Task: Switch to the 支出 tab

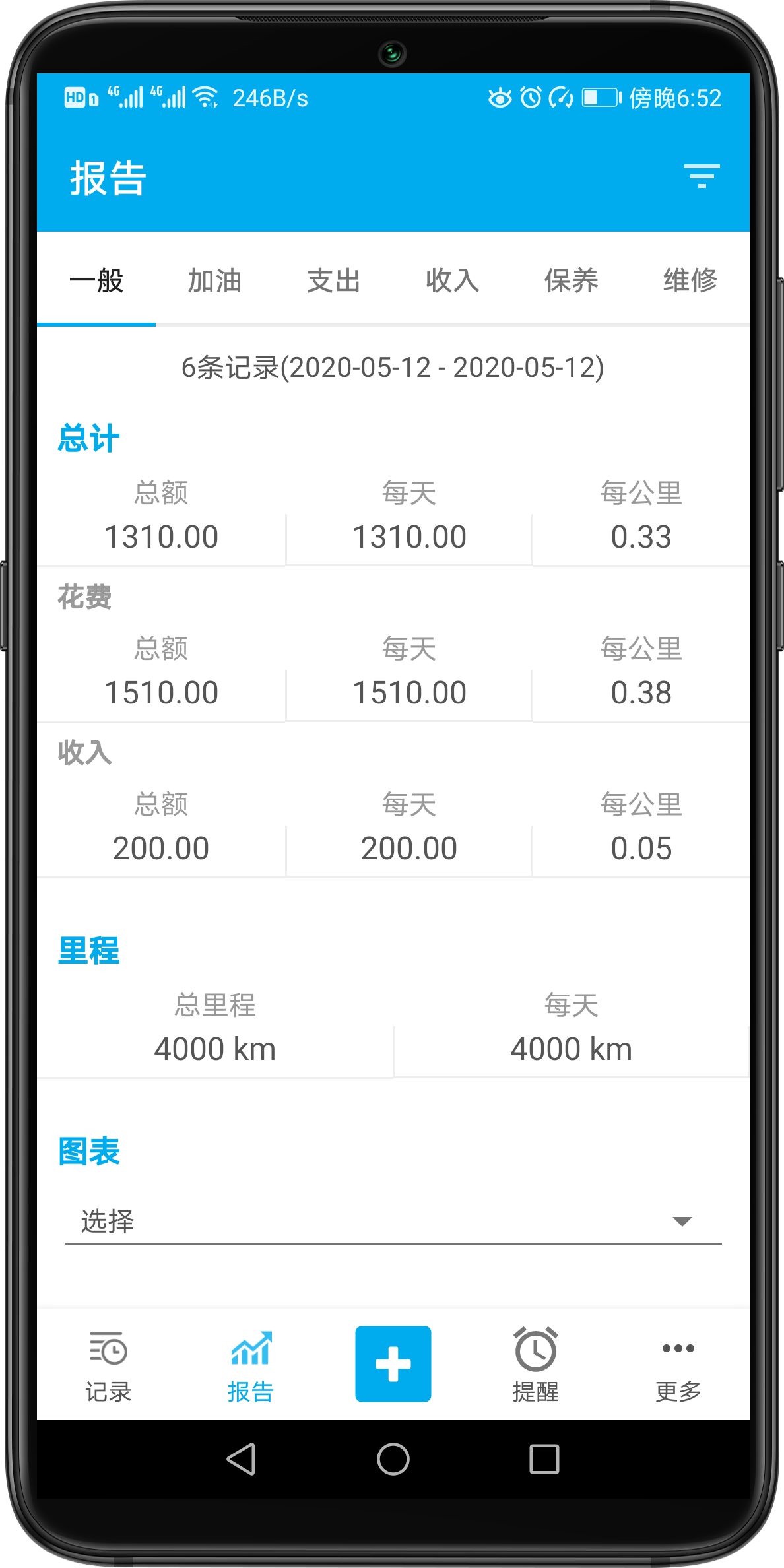Action: [333, 280]
